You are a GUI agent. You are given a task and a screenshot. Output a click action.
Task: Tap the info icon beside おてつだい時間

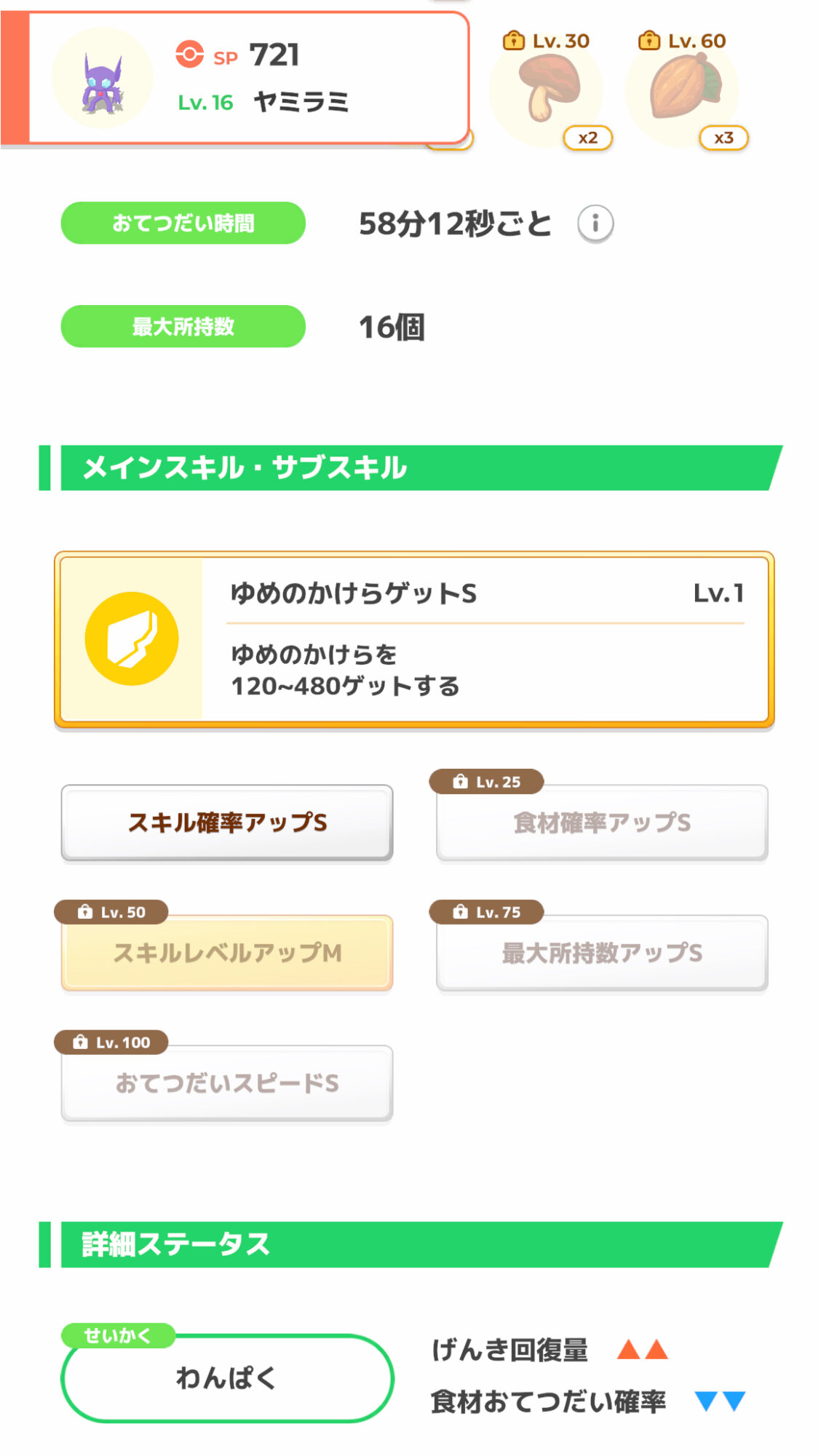pos(595,223)
